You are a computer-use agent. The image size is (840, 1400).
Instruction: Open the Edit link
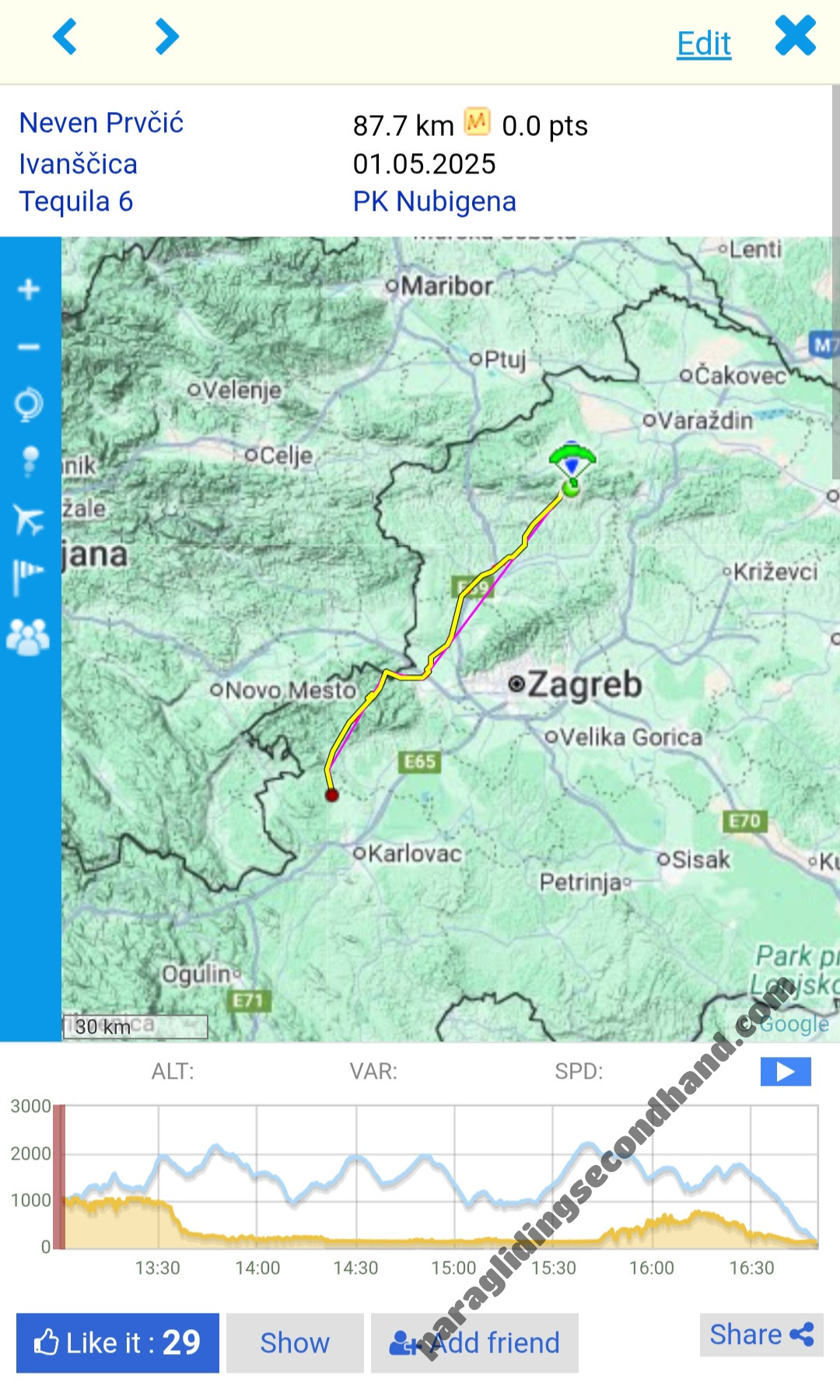(703, 44)
